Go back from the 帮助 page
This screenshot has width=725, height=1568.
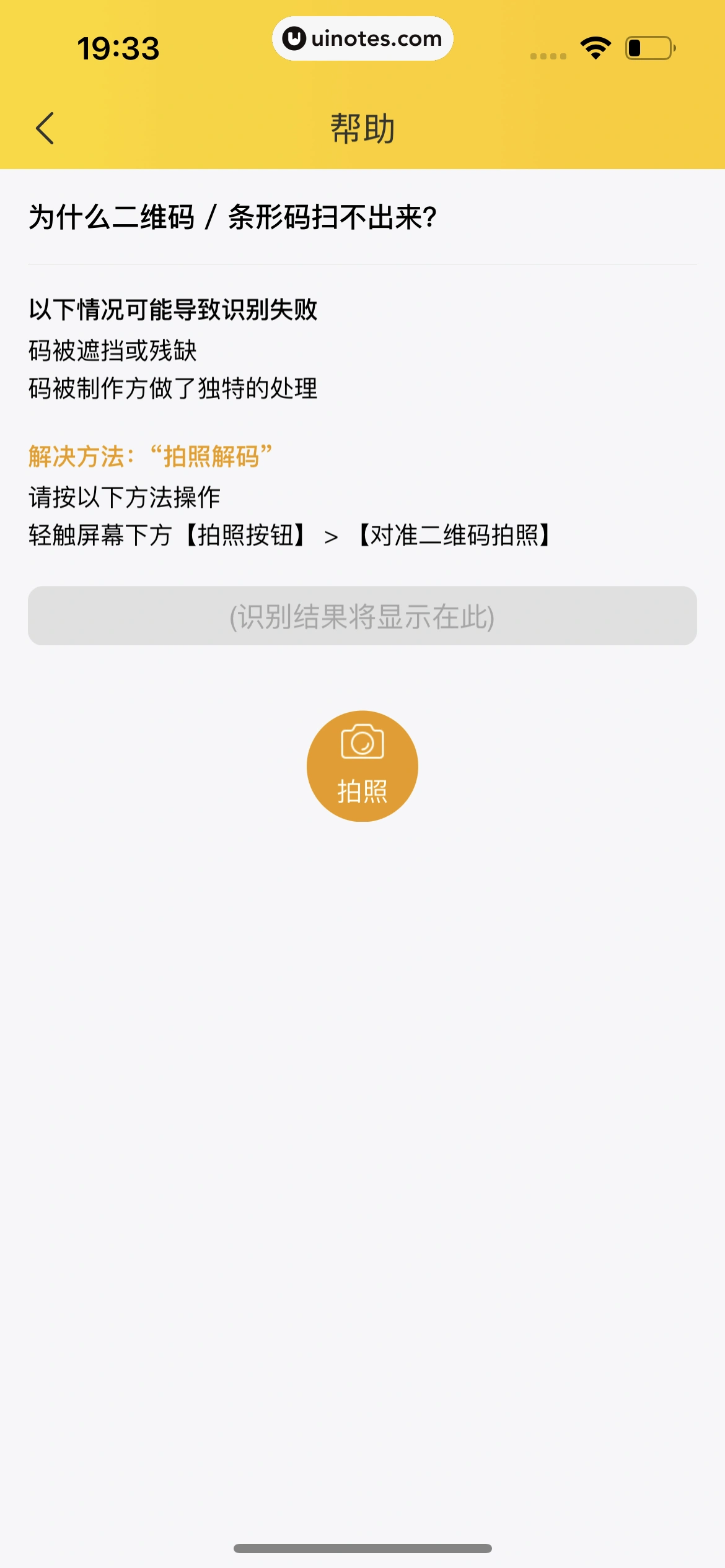click(45, 128)
